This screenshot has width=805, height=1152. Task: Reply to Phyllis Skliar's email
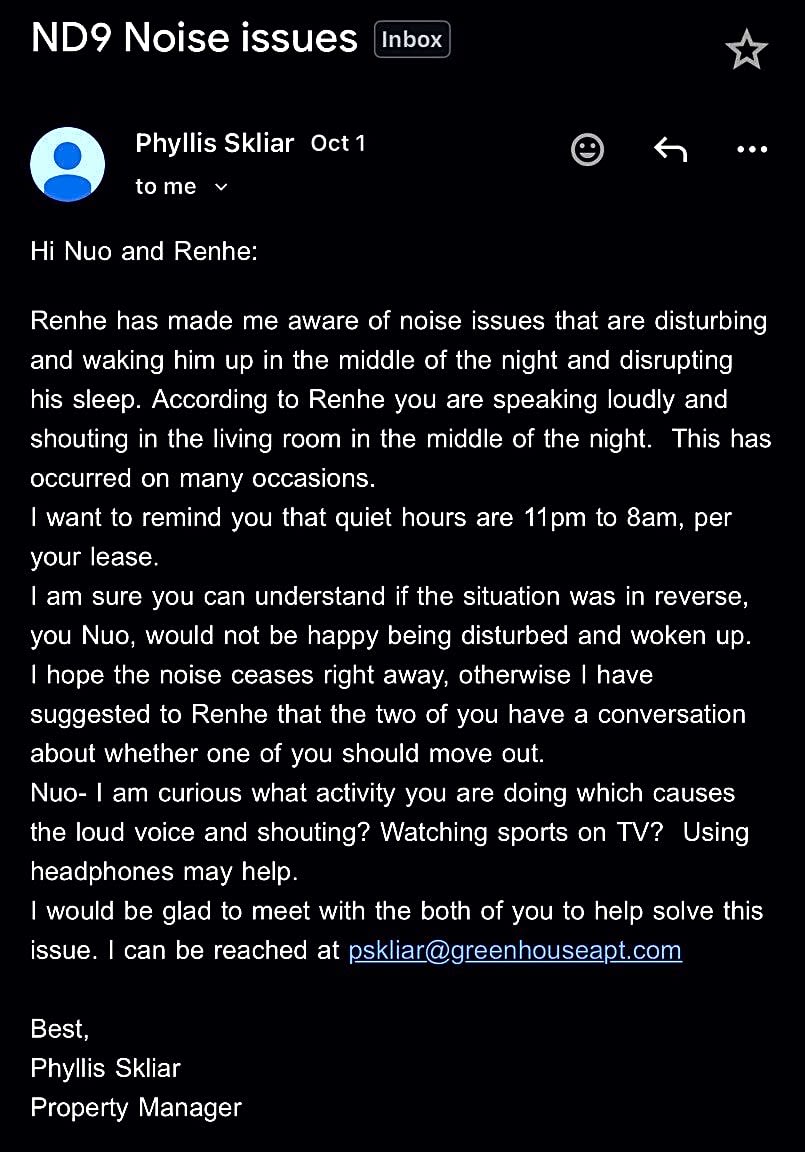[x=670, y=150]
